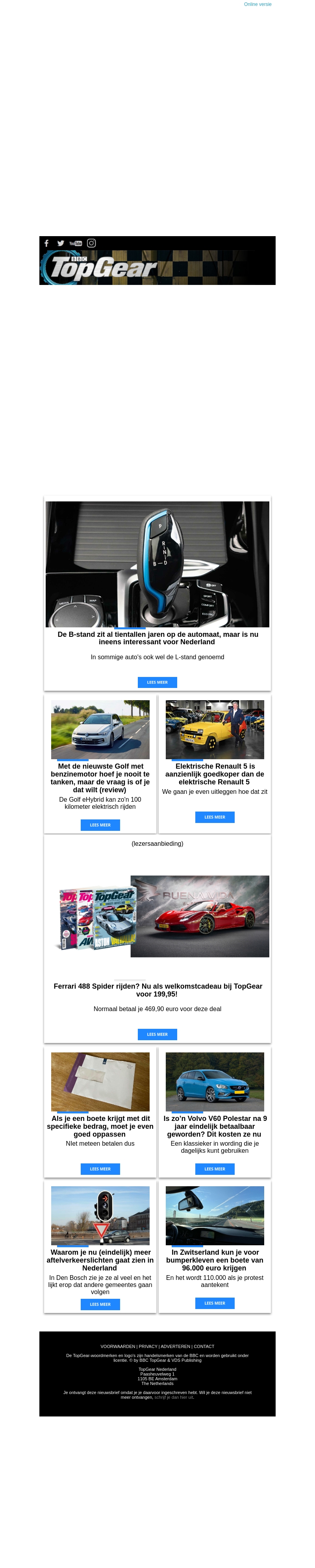
Task: Unsubscribe via 'schrijf je dan hier uit'
Action: [x=174, y=1397]
